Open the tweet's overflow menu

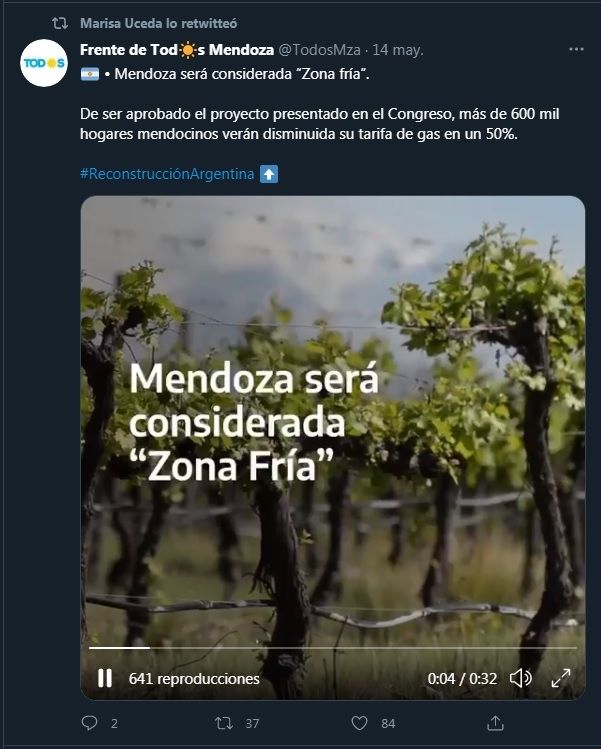575,48
